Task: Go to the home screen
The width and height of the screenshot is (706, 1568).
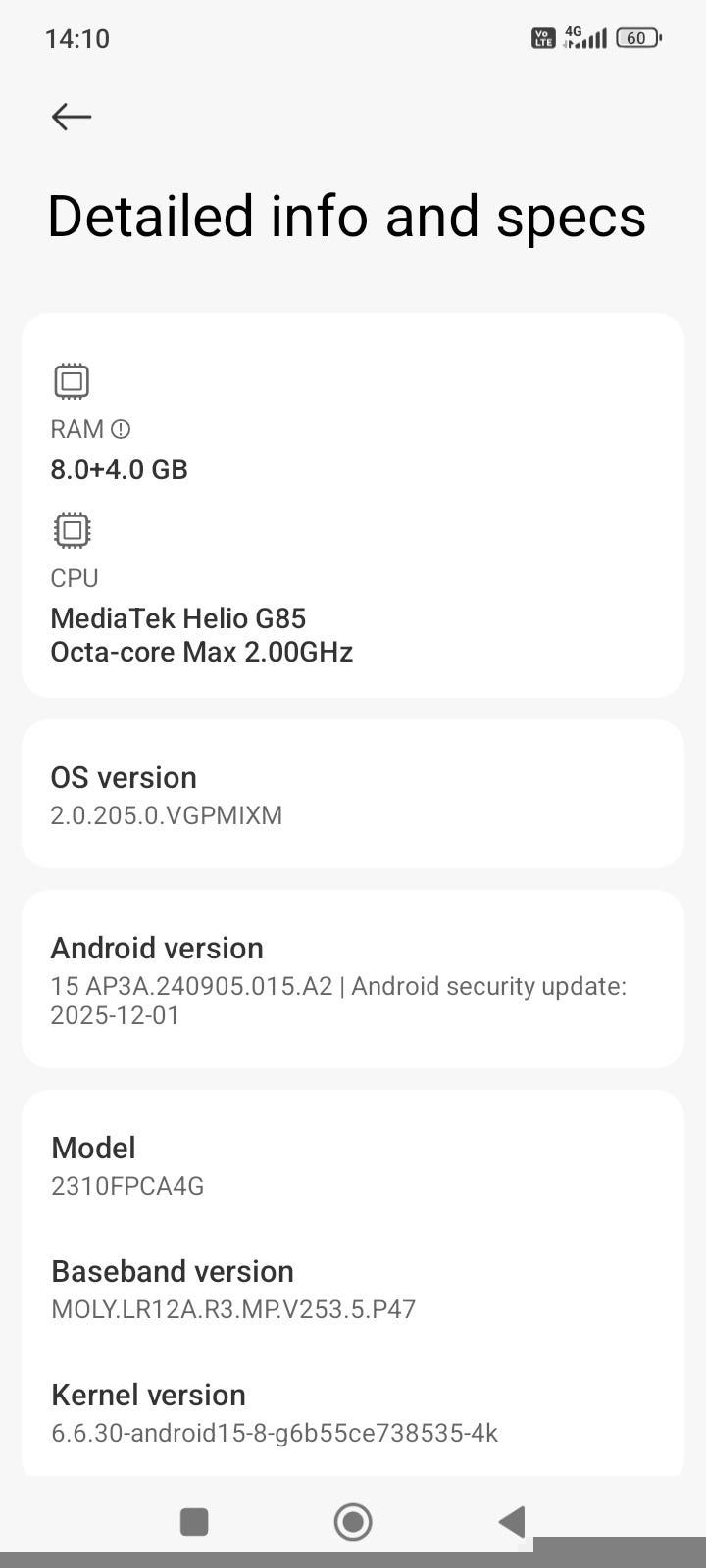Action: (x=353, y=1522)
